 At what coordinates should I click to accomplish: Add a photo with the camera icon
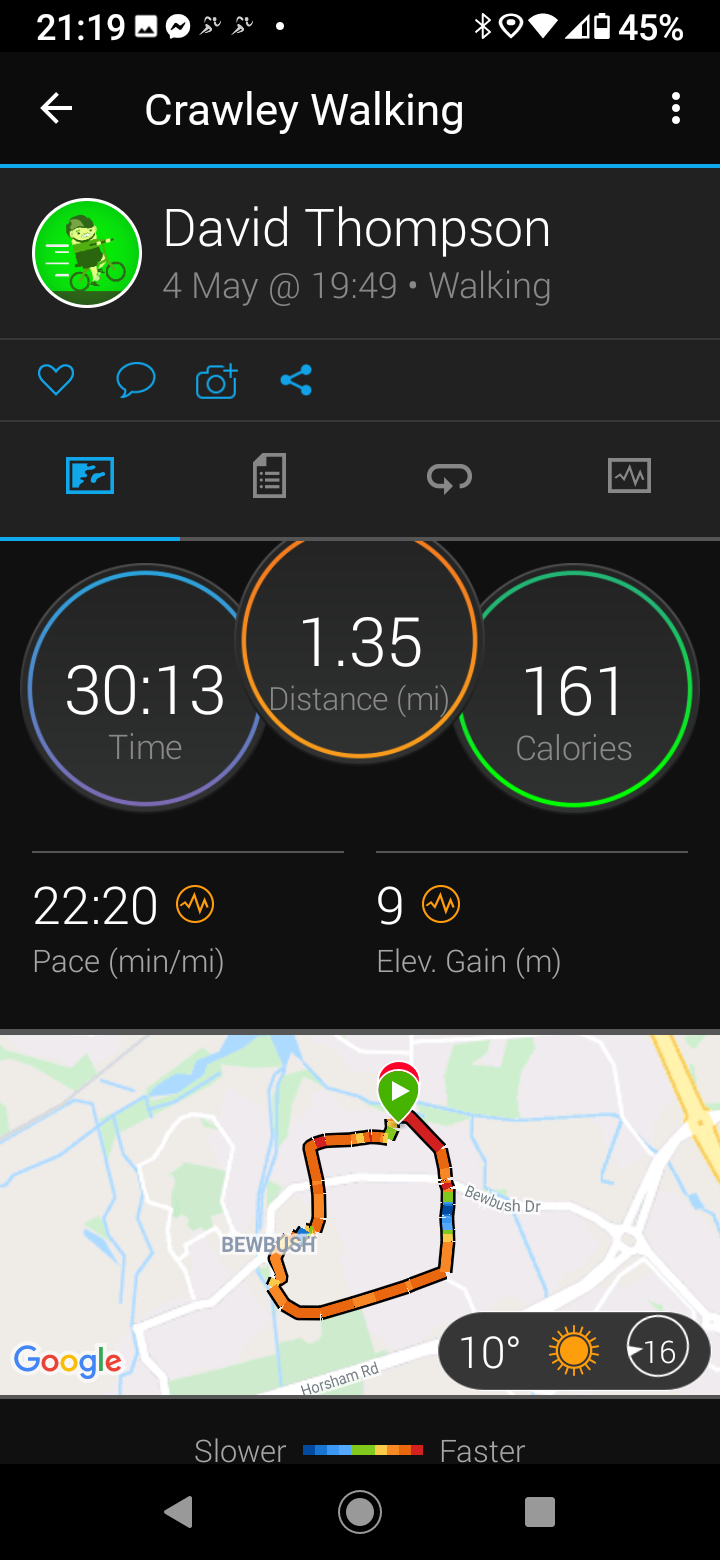pyautogui.click(x=216, y=380)
